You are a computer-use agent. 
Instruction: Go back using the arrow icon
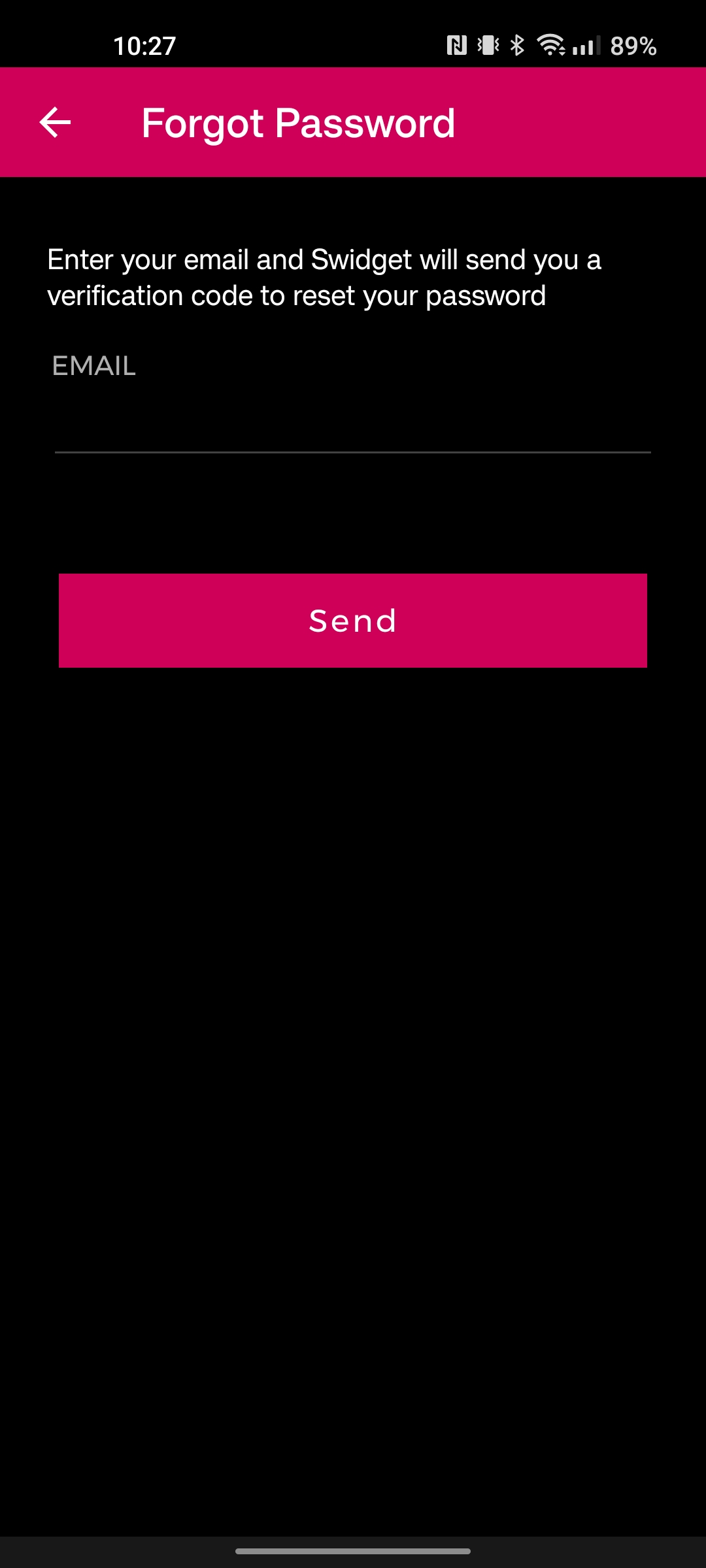coord(55,122)
